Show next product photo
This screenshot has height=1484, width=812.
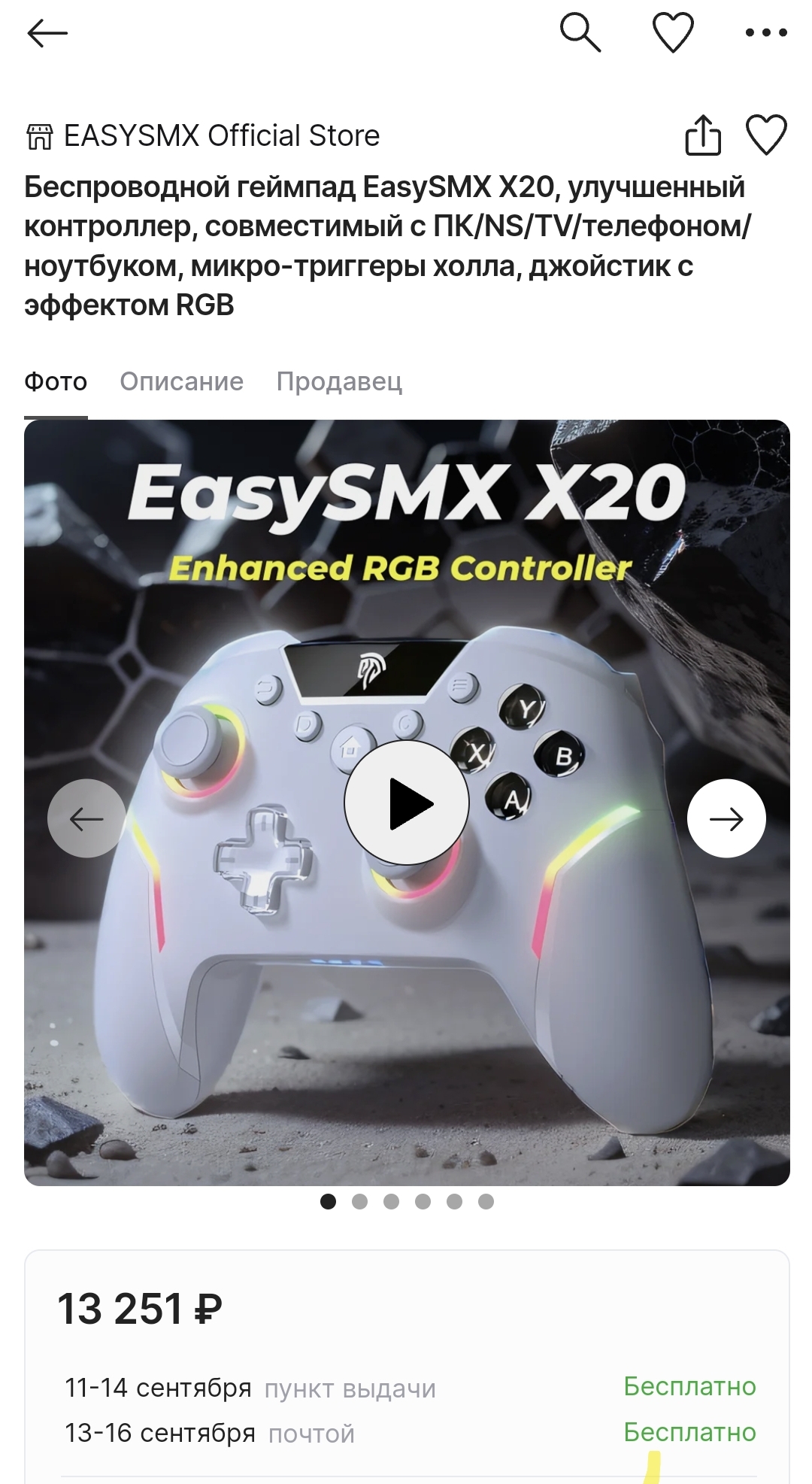tap(726, 818)
